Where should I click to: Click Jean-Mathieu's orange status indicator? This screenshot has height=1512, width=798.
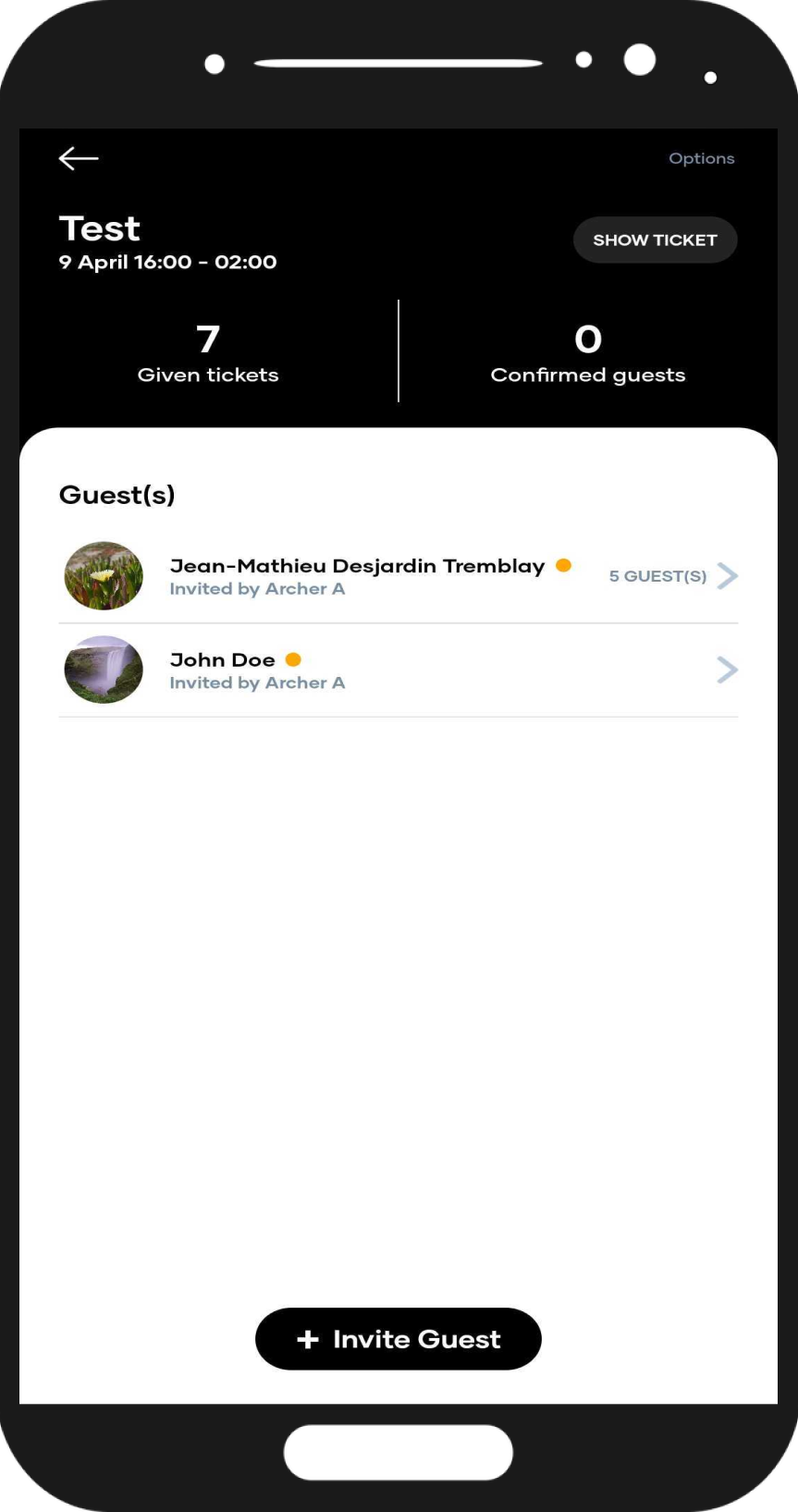tap(564, 565)
